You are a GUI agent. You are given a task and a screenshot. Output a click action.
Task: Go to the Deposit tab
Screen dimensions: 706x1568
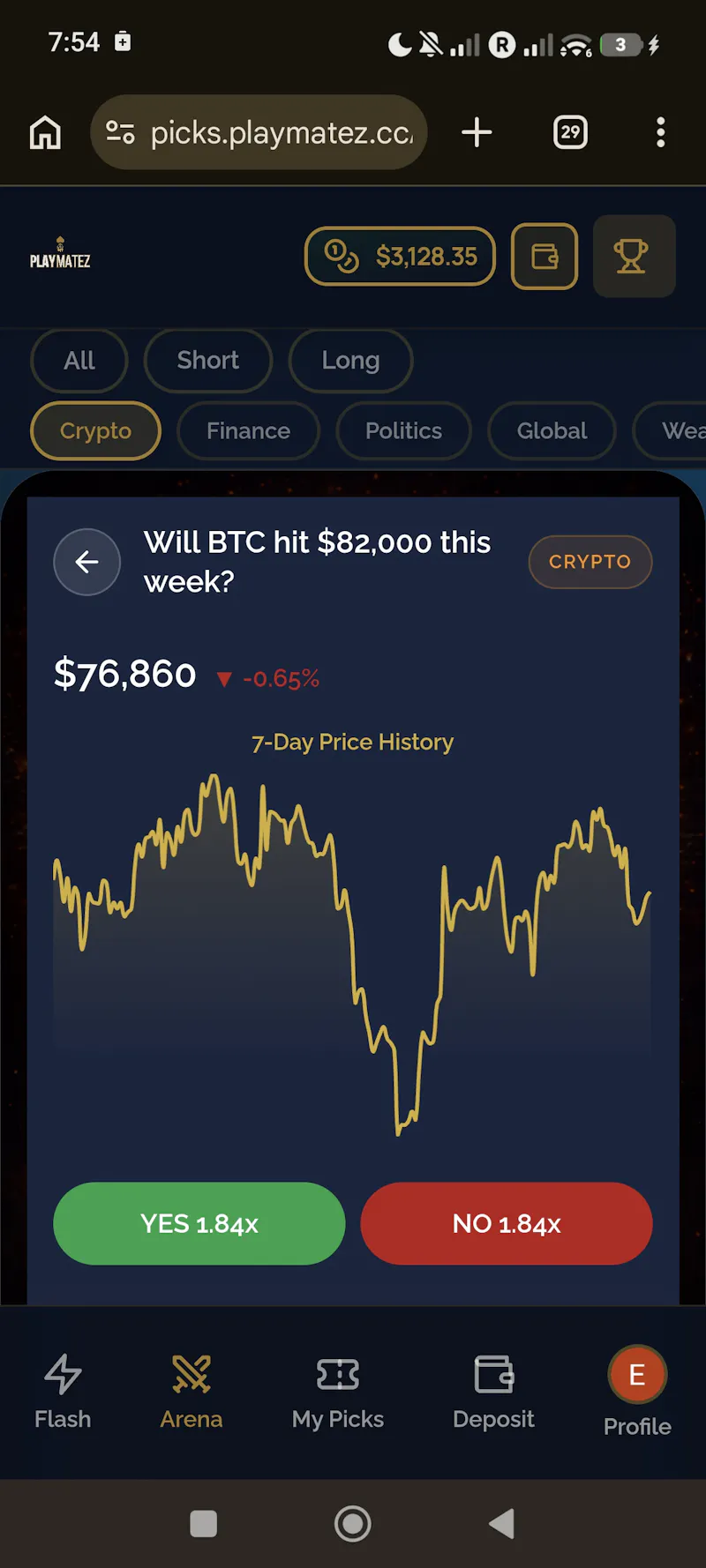pyautogui.click(x=493, y=1392)
